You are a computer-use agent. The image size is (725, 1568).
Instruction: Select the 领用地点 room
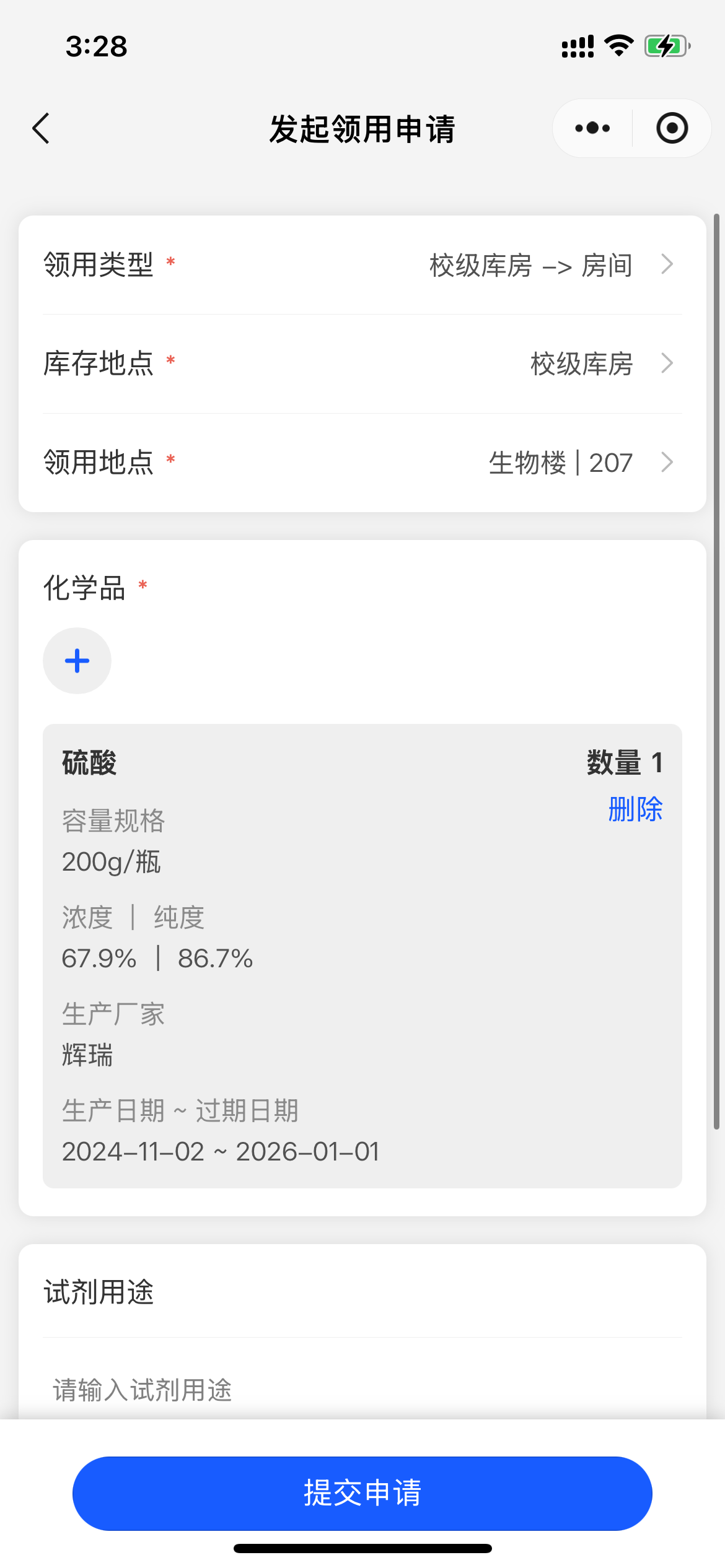click(x=362, y=463)
